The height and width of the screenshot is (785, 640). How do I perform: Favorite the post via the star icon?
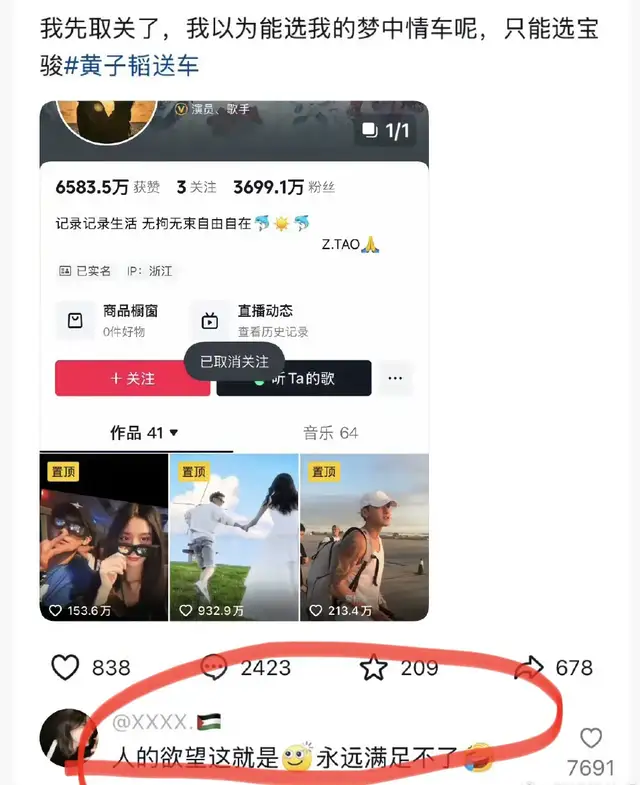point(374,668)
